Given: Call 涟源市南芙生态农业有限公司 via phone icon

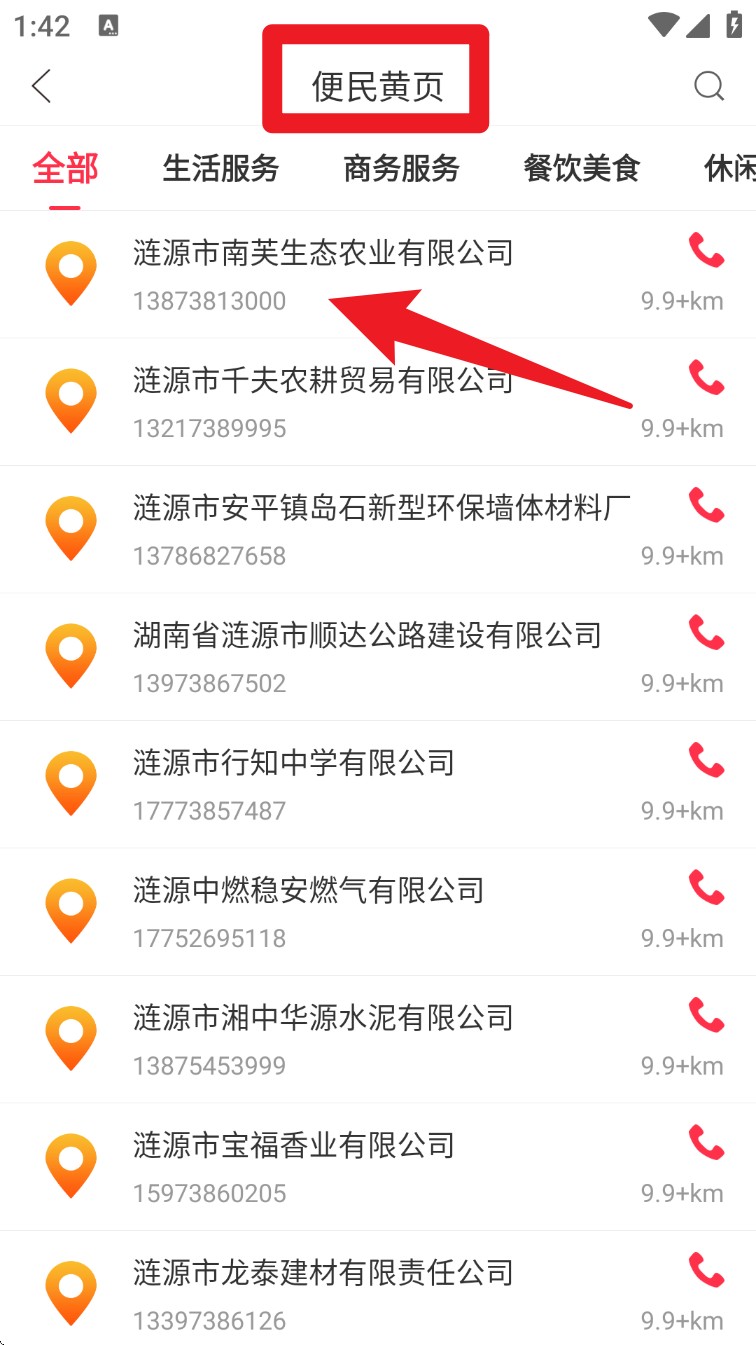Looking at the screenshot, I should [706, 250].
